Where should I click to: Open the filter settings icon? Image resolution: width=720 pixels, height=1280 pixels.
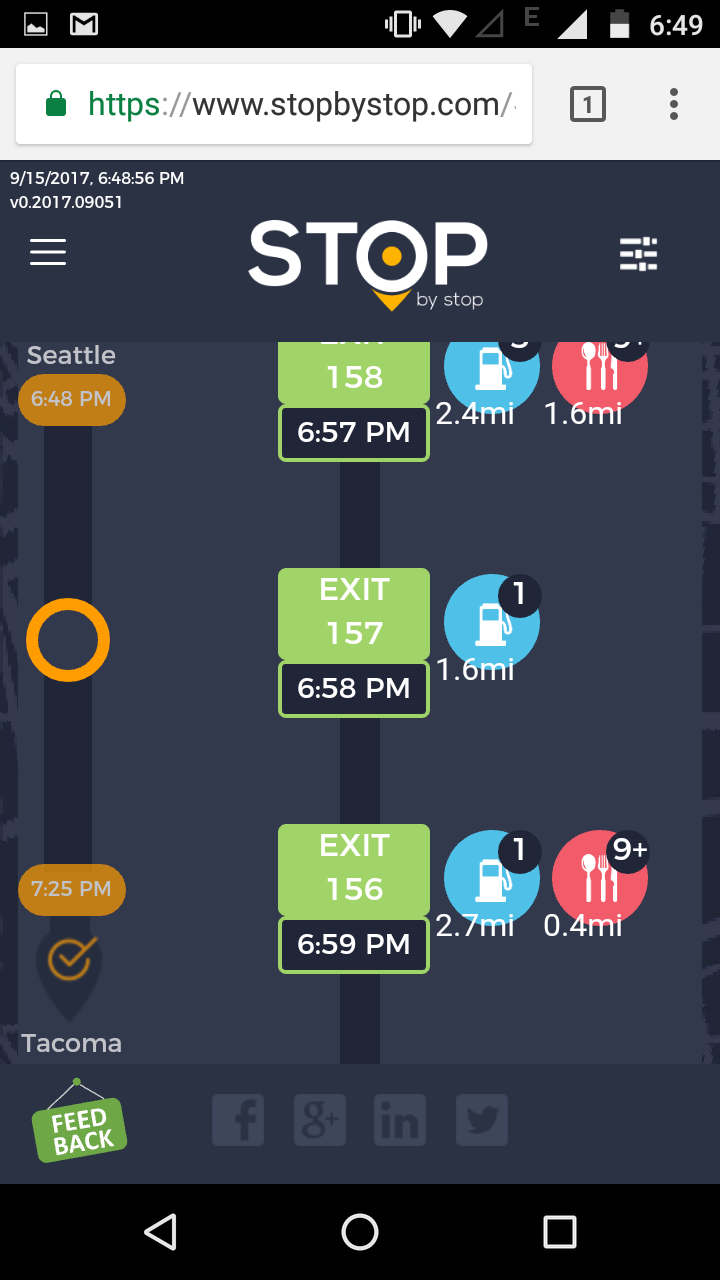pyautogui.click(x=638, y=254)
